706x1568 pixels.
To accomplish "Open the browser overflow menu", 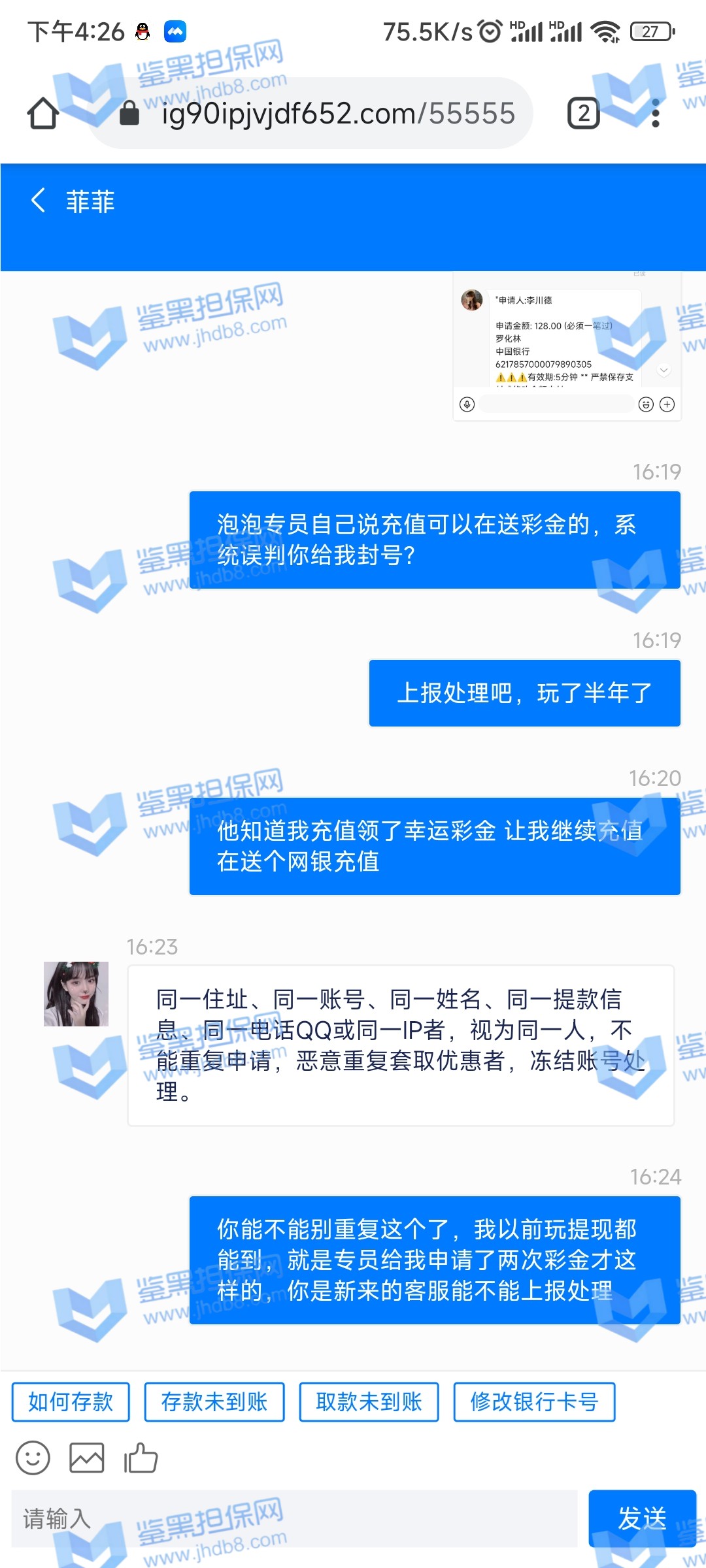I will point(656,114).
